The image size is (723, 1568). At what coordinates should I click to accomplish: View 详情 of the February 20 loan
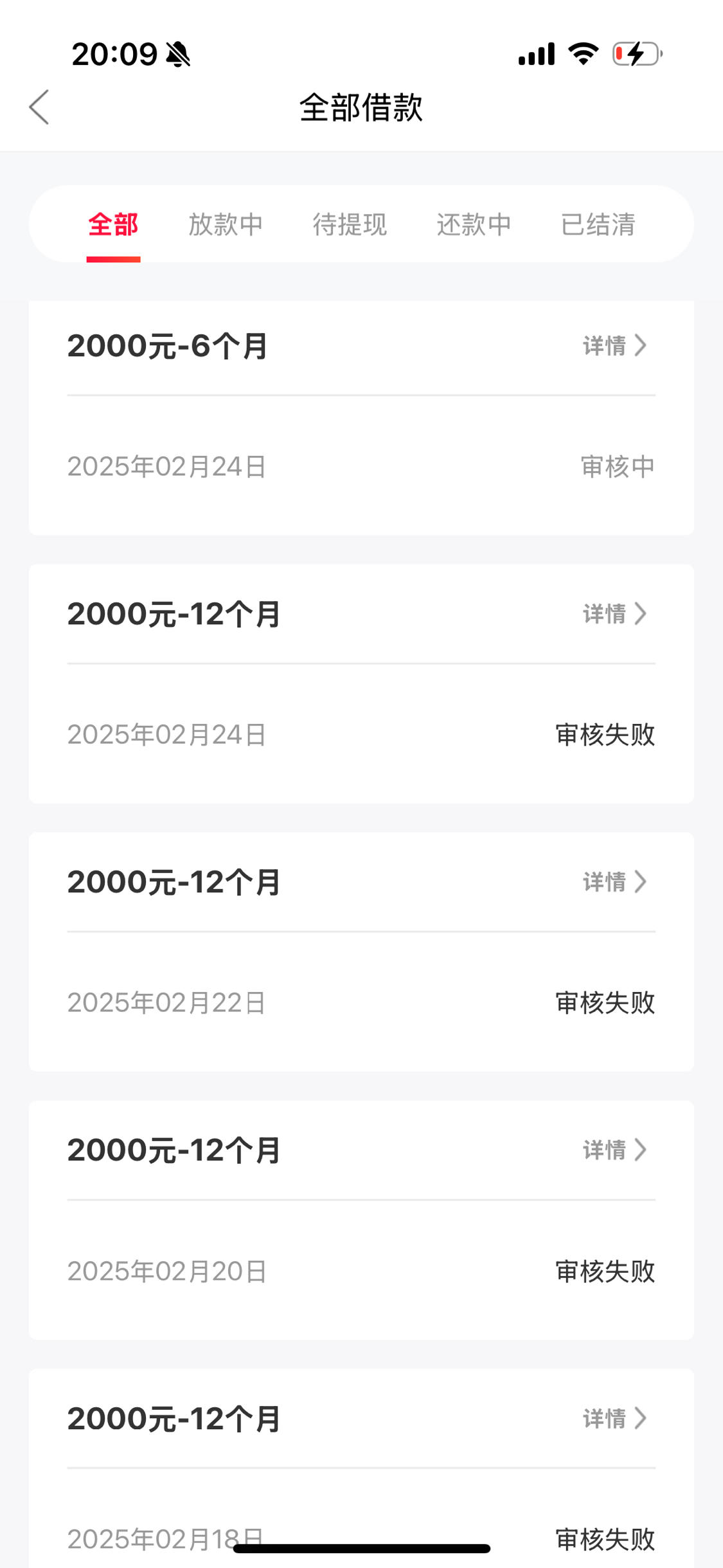tap(614, 1150)
